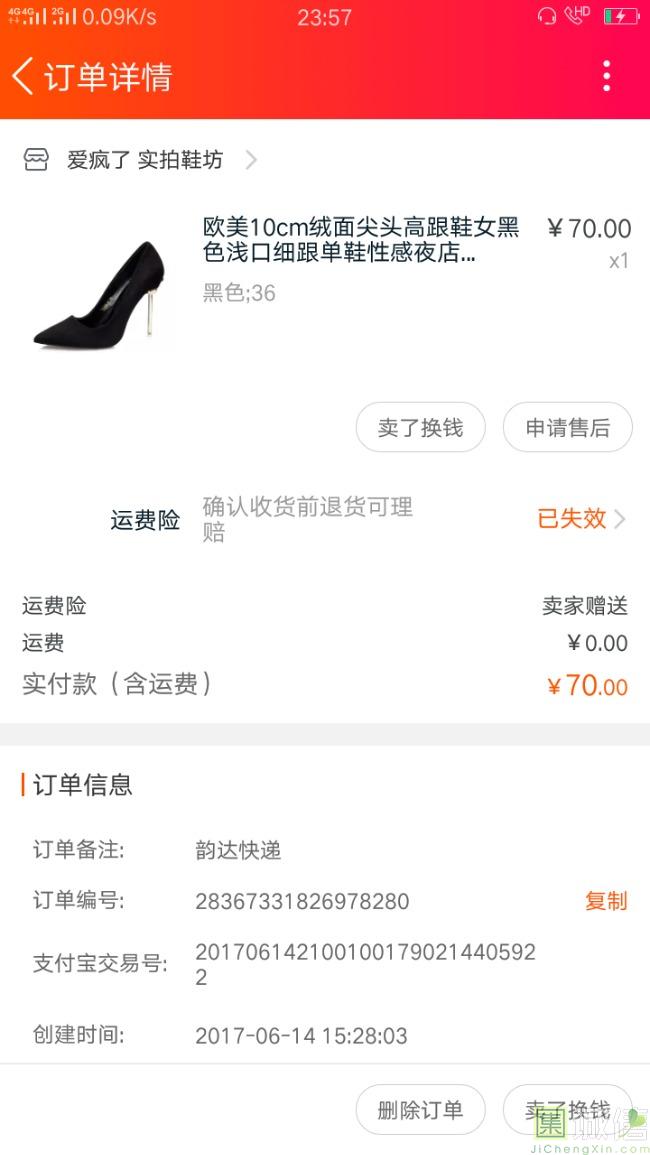Open the three-dot overflow menu

click(606, 76)
